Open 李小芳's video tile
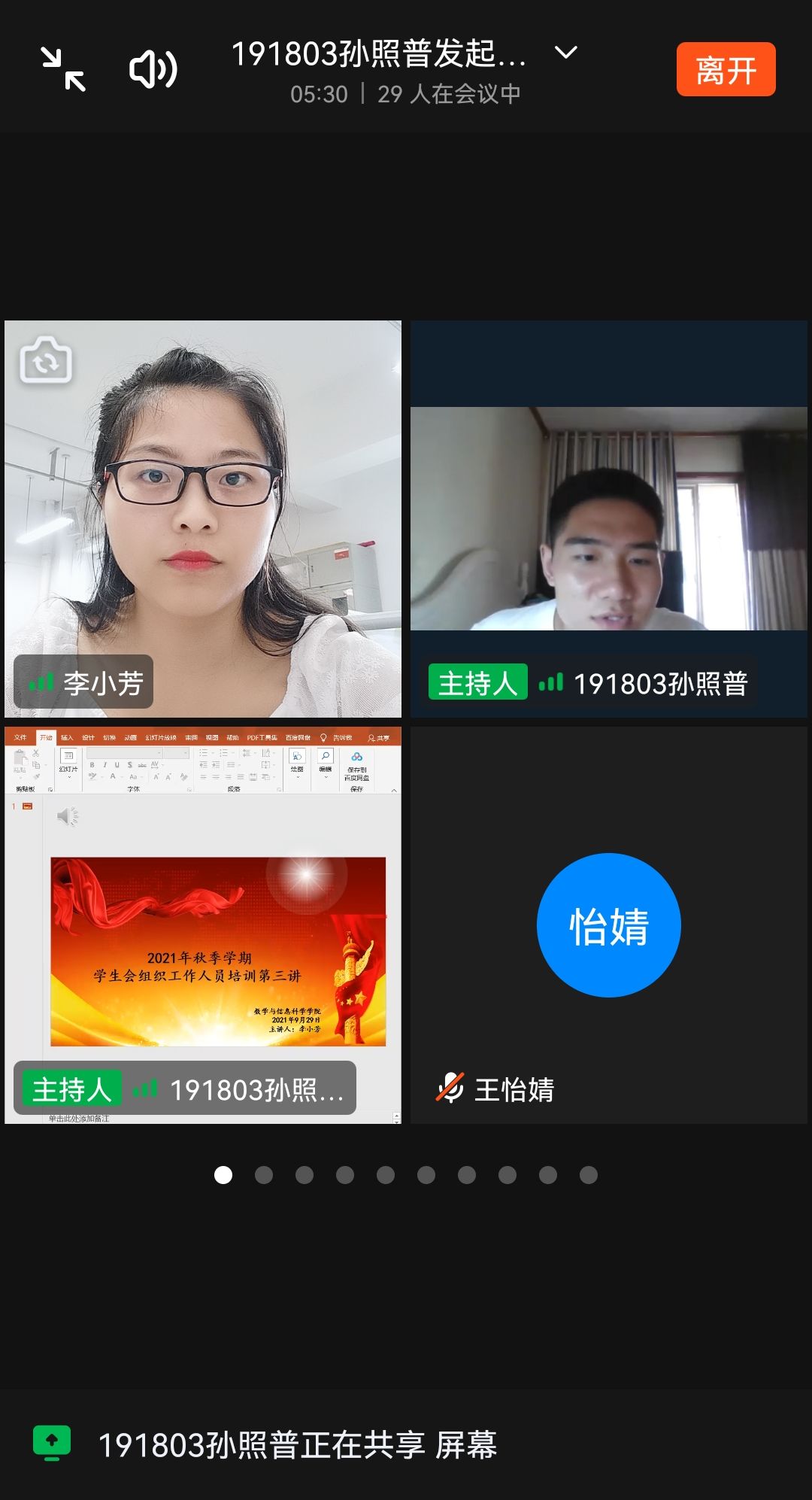This screenshot has height=1500, width=812. 203,519
